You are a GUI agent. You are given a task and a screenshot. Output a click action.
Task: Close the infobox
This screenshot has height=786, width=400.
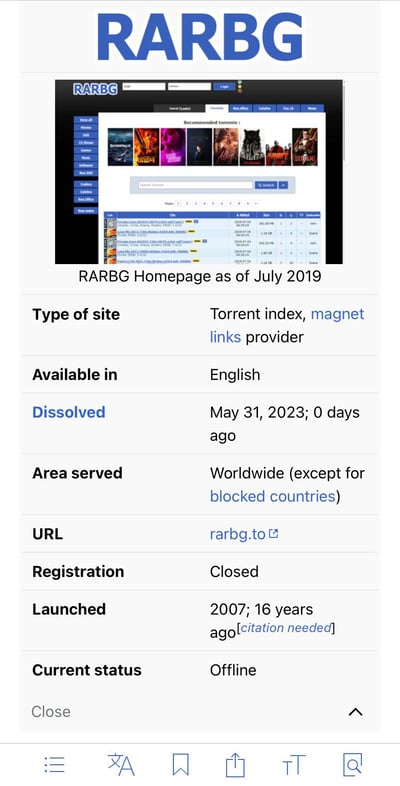51,711
